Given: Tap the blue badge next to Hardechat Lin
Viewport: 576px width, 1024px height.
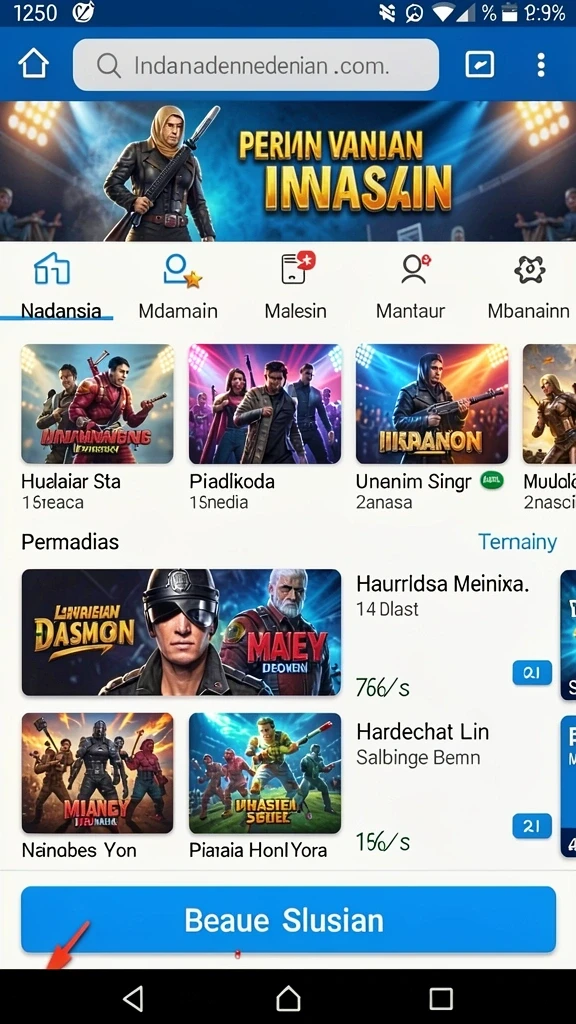Looking at the screenshot, I should 532,826.
